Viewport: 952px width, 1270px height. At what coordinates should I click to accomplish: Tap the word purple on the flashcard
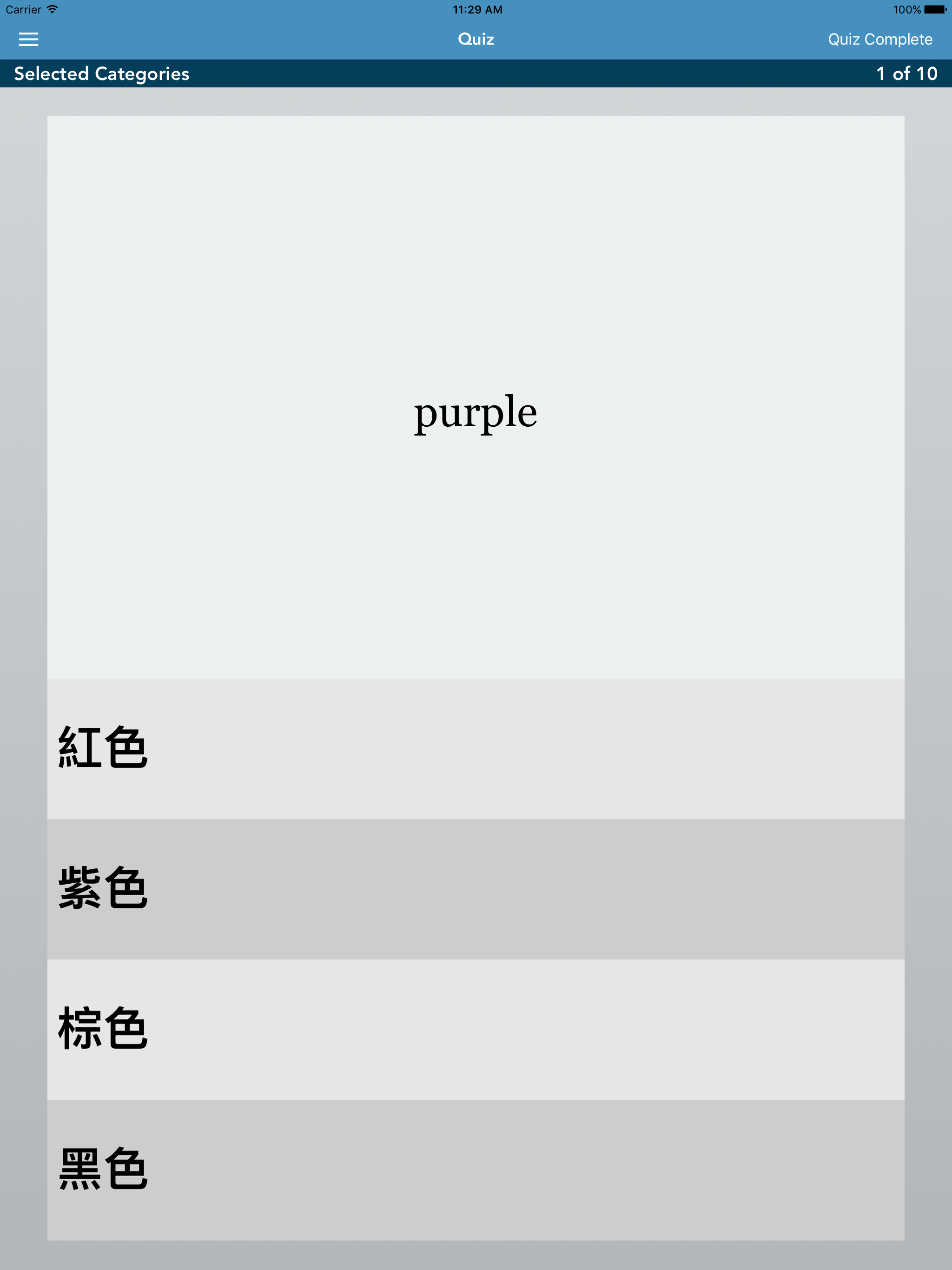(x=476, y=412)
